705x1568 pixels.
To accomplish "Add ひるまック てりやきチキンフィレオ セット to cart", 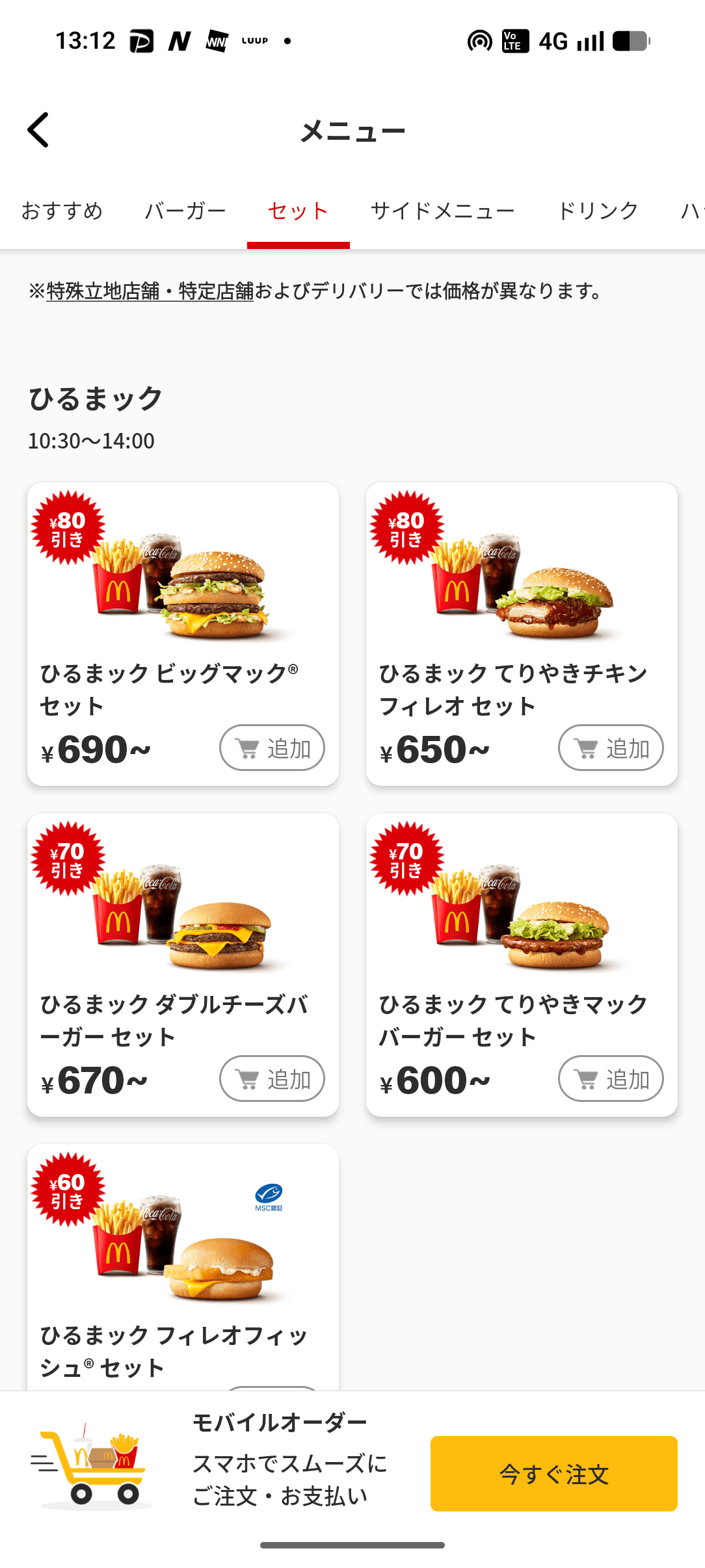I will (611, 748).
